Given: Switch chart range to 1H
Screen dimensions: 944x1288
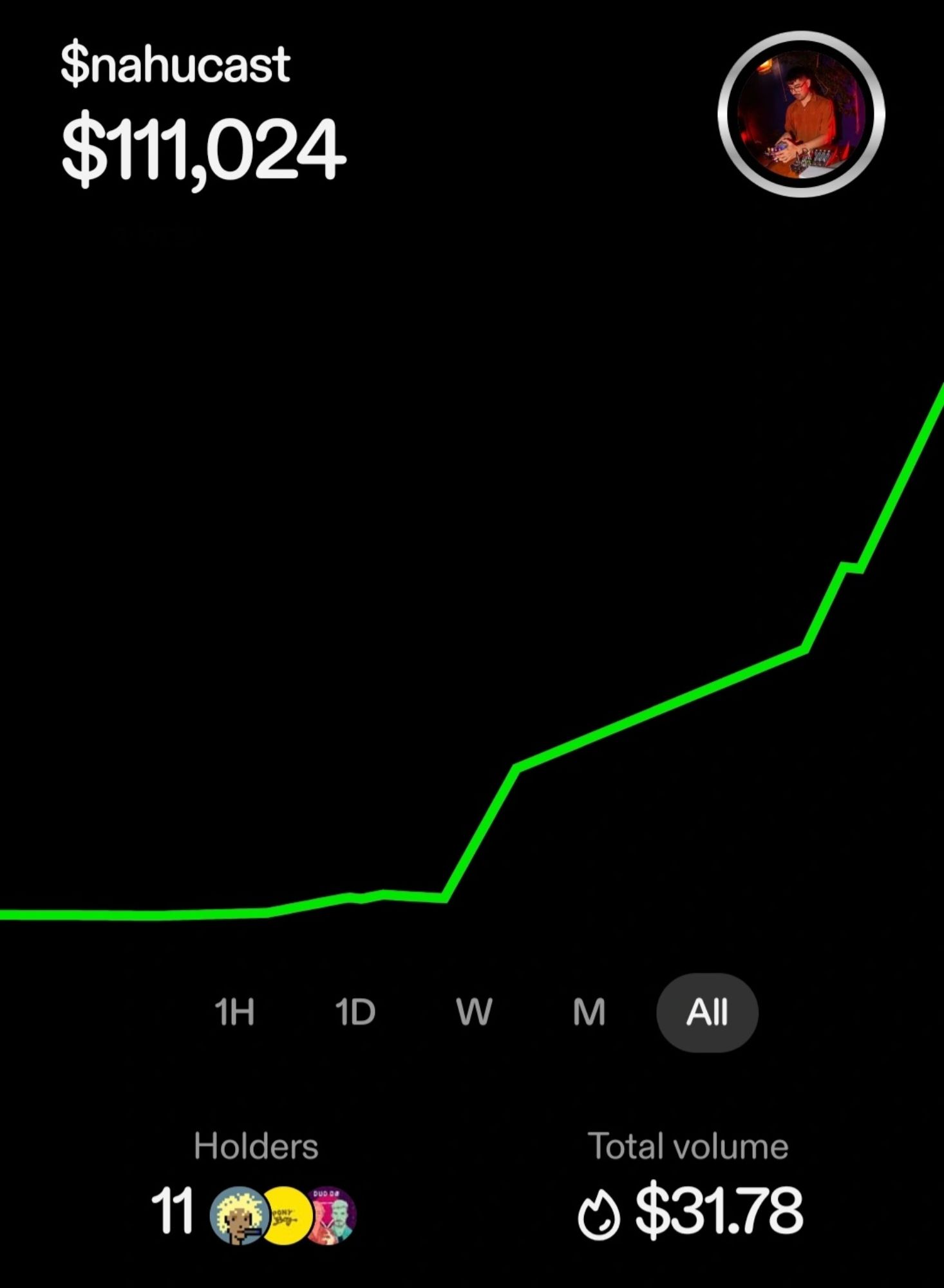Looking at the screenshot, I should pyautogui.click(x=234, y=1012).
